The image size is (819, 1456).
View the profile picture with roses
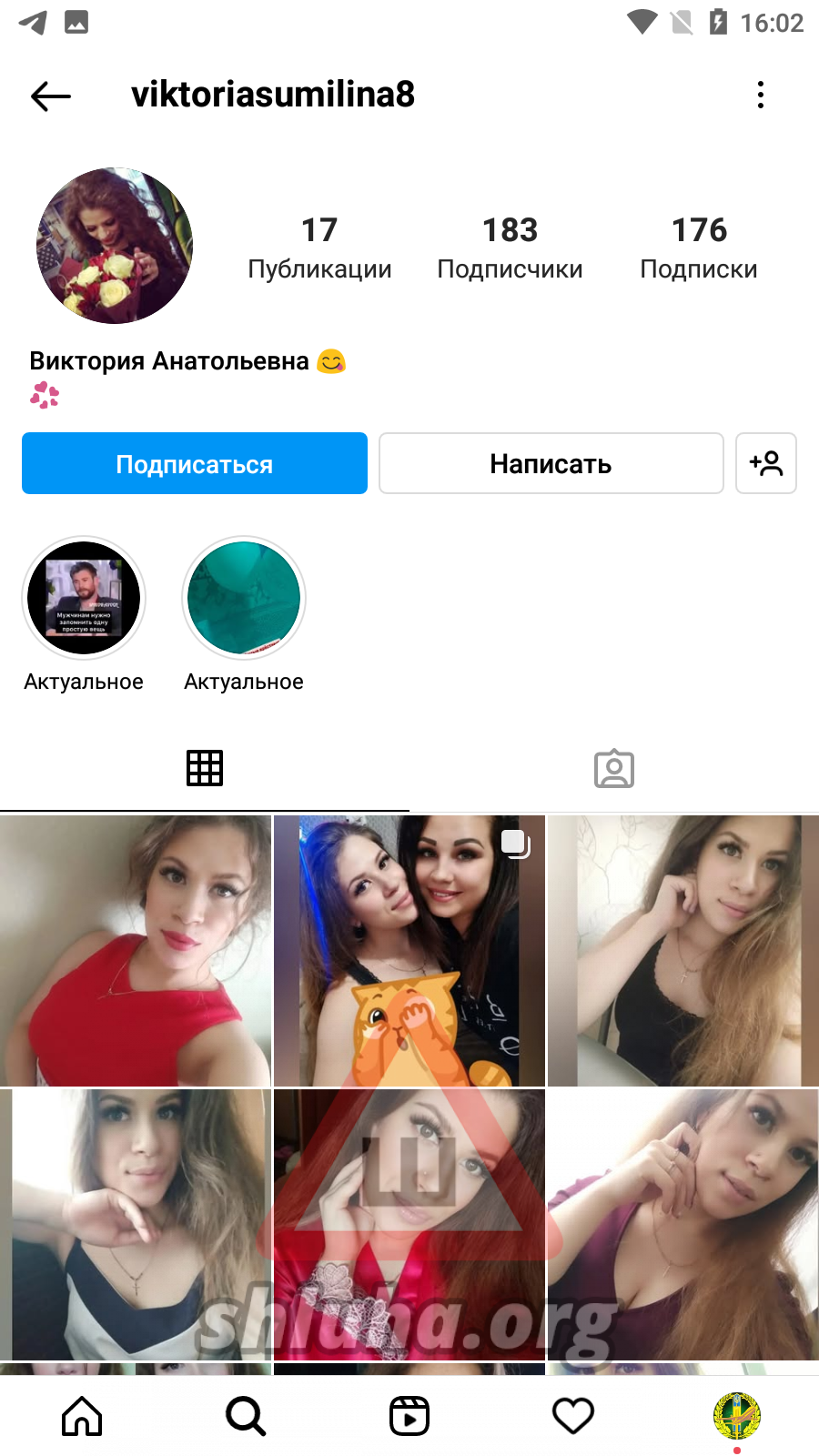pos(115,246)
